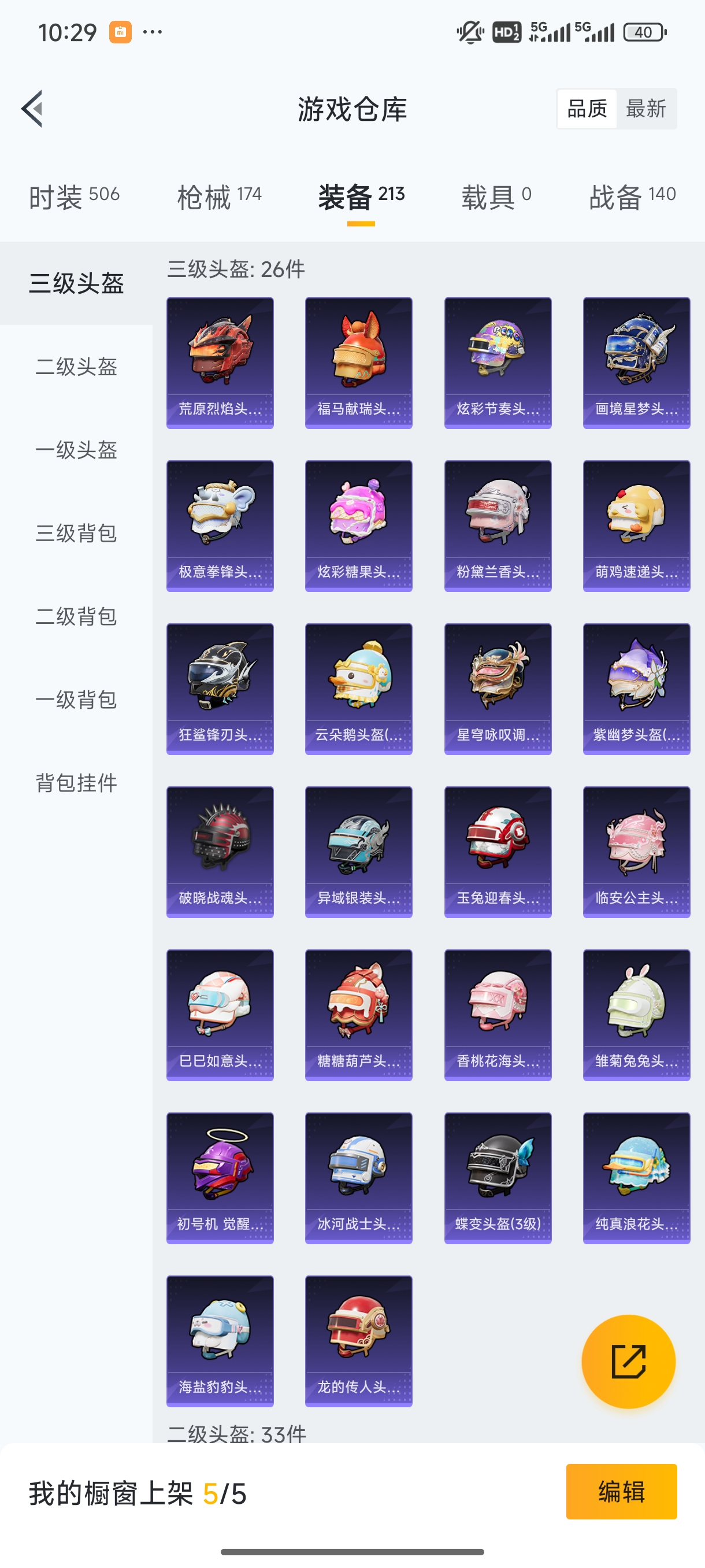Switch to the 枪械 tab
Screen dimensions: 705x1568
coord(219,197)
